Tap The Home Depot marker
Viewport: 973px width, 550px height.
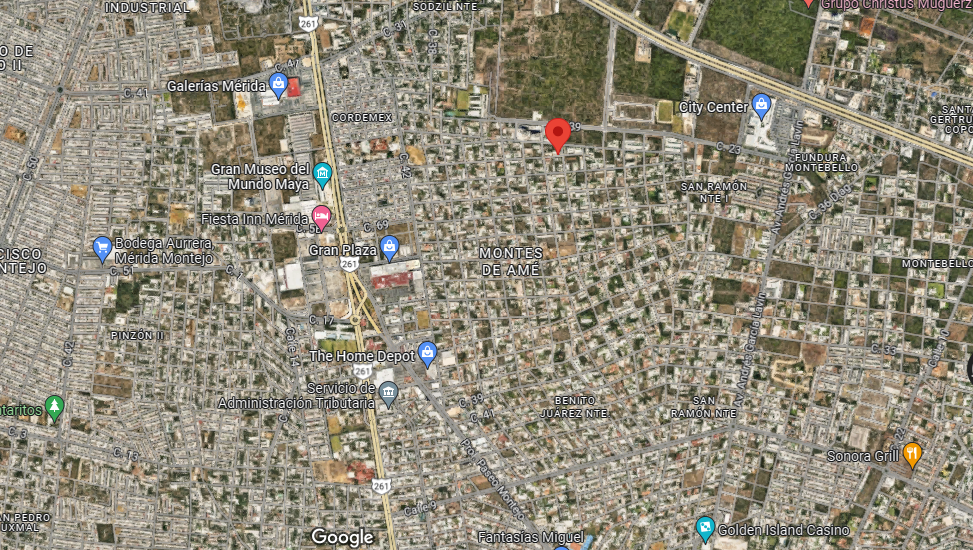[x=427, y=354]
